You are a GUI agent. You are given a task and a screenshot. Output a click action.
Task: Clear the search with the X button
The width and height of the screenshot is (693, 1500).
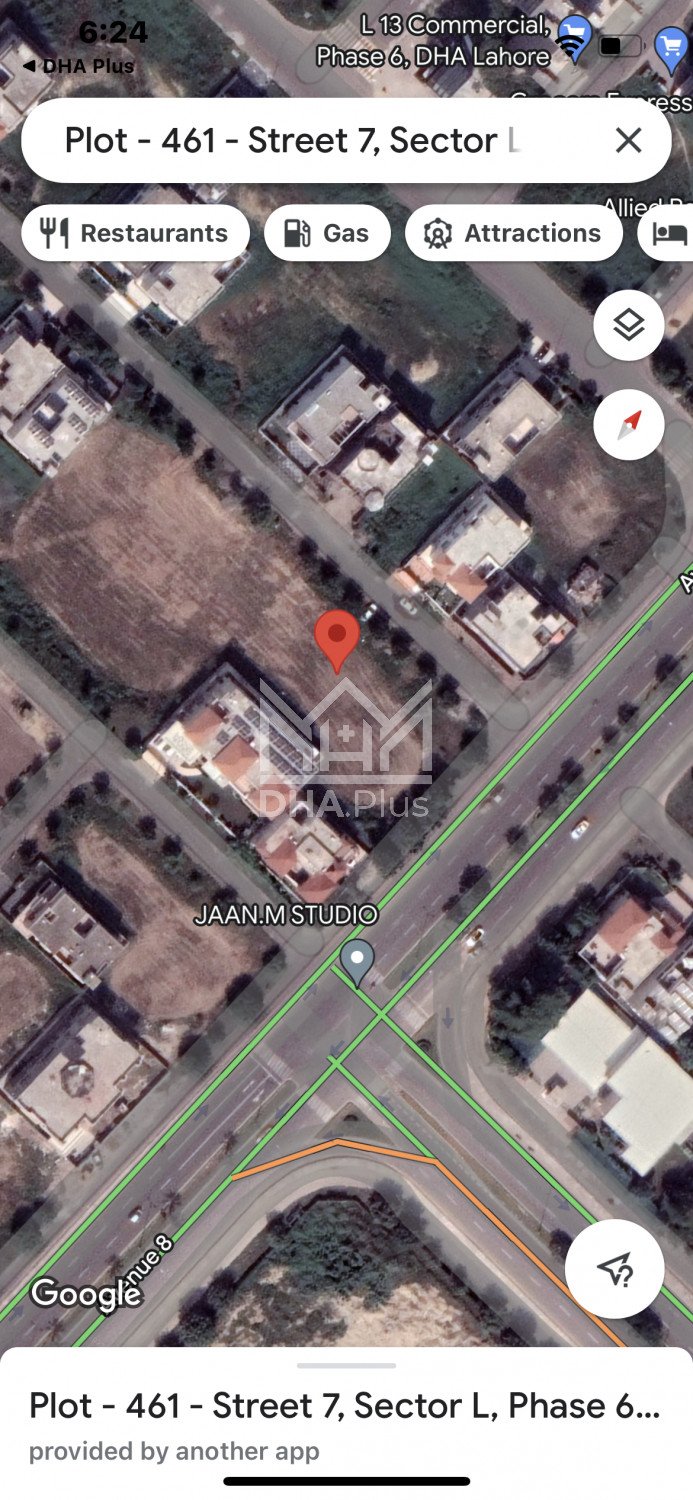coord(628,140)
